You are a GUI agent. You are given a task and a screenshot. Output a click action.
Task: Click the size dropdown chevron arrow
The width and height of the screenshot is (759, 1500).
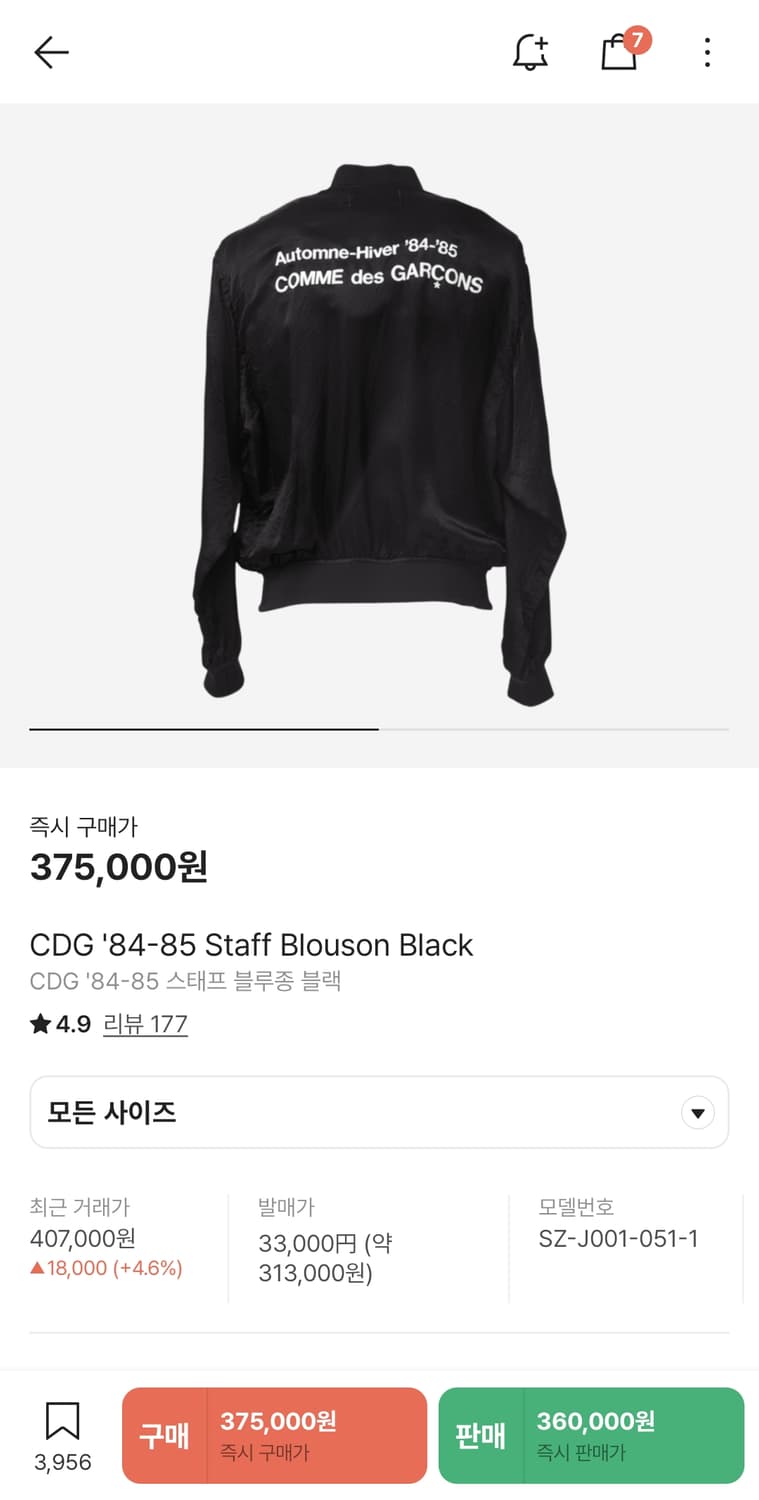698,1112
